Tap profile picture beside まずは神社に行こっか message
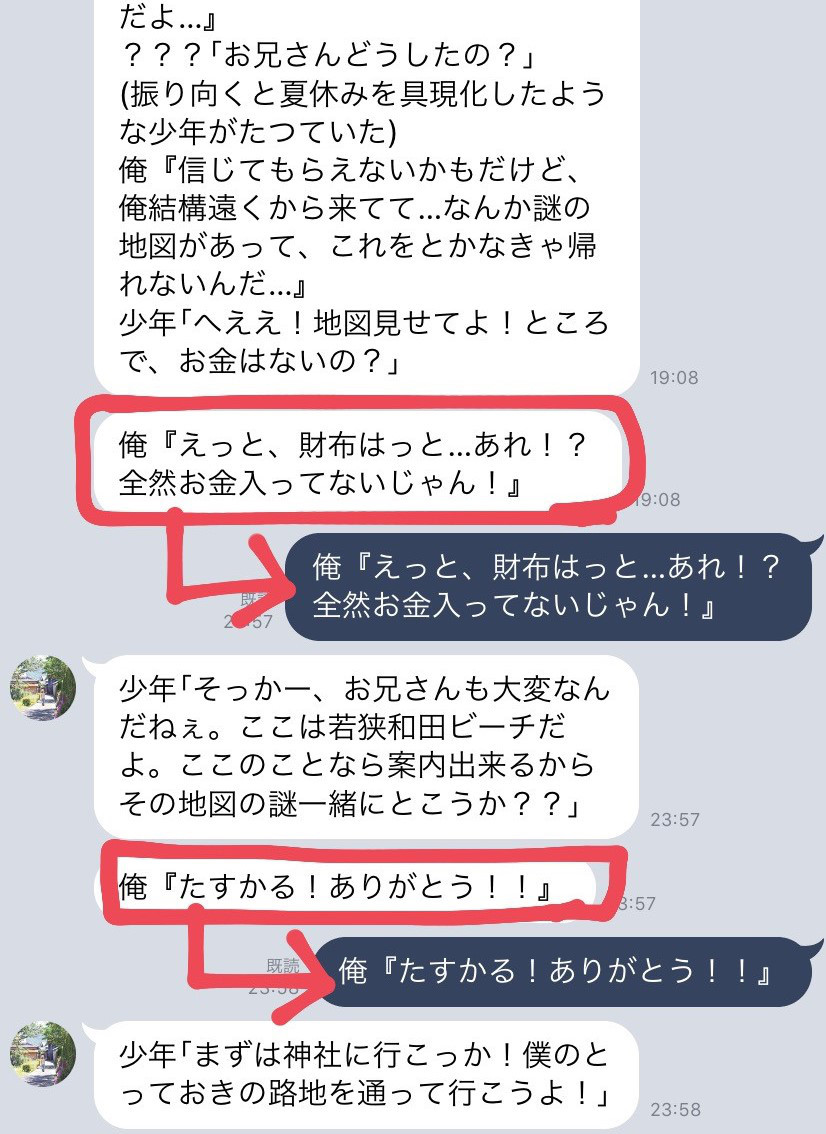 (42, 1054)
